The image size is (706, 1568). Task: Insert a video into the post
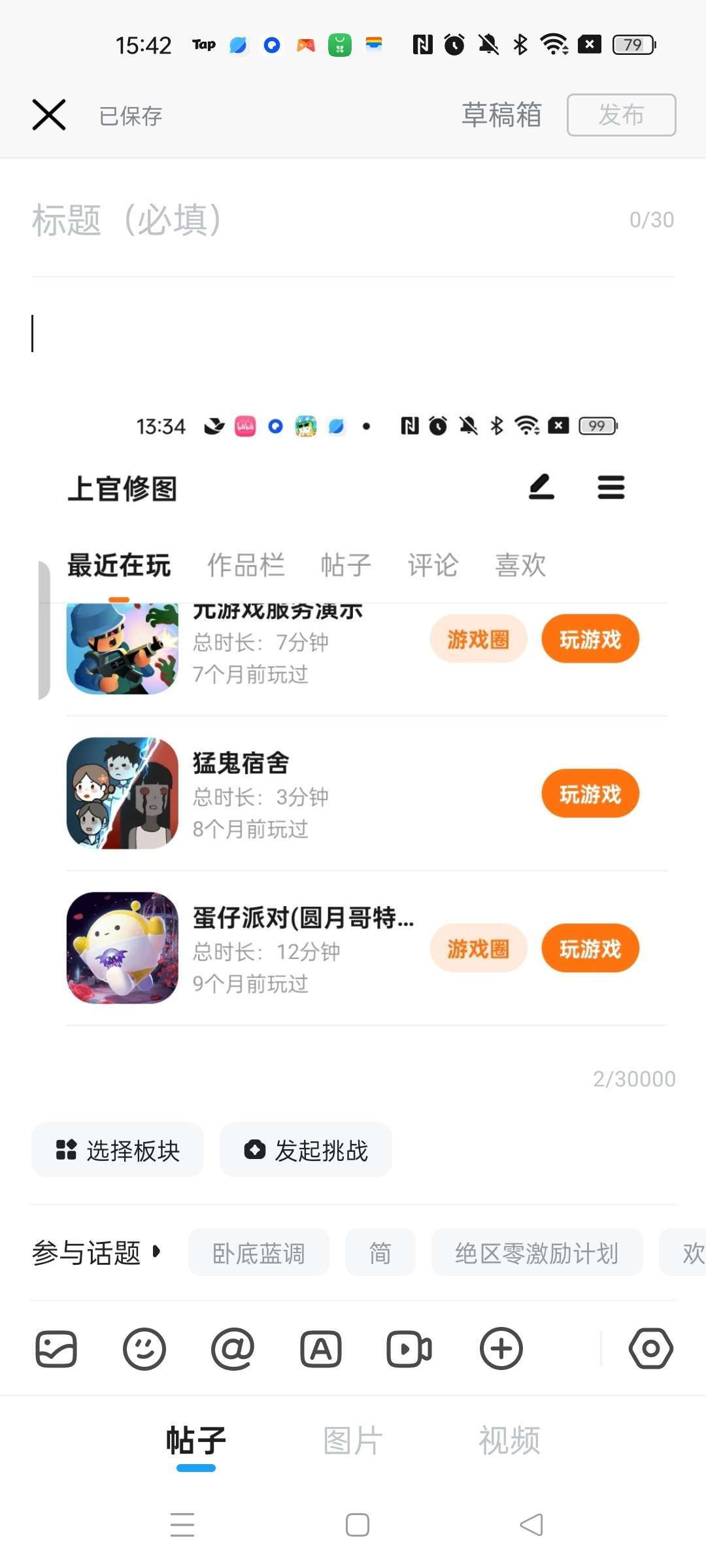pos(409,1349)
